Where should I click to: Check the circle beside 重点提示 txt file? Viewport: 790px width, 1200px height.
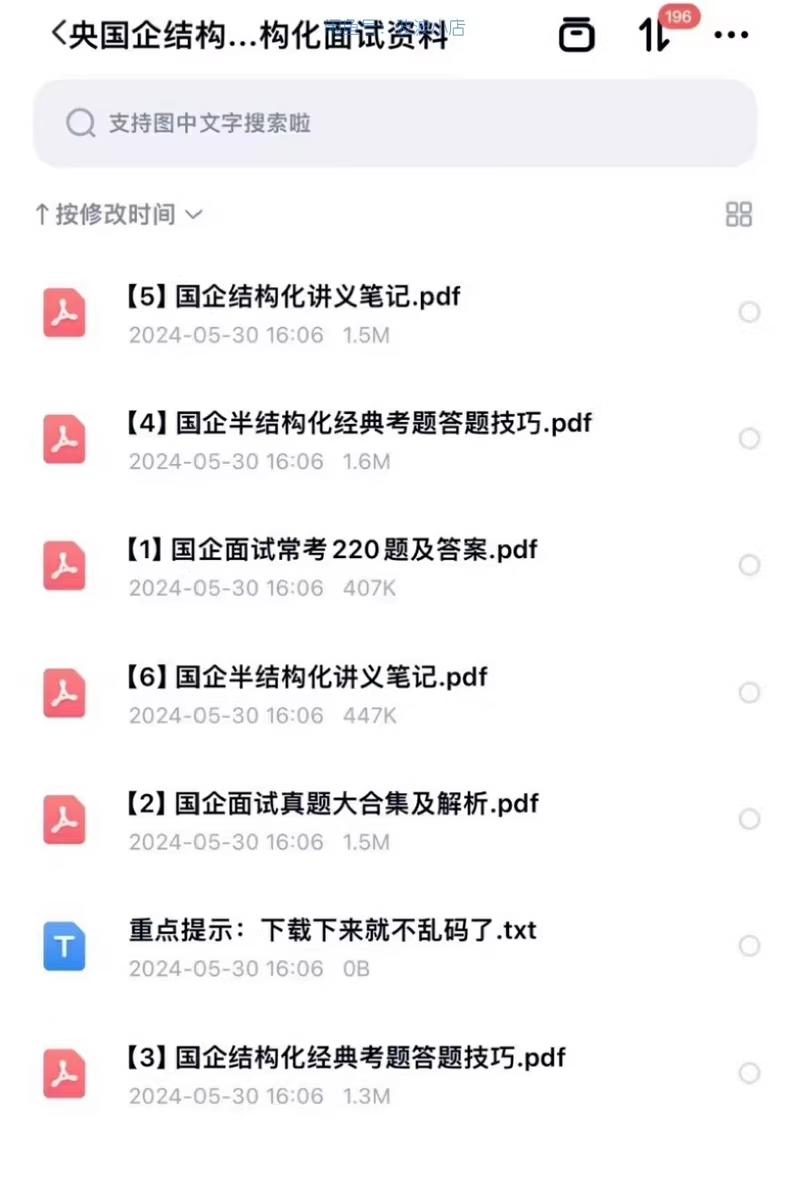pos(749,946)
